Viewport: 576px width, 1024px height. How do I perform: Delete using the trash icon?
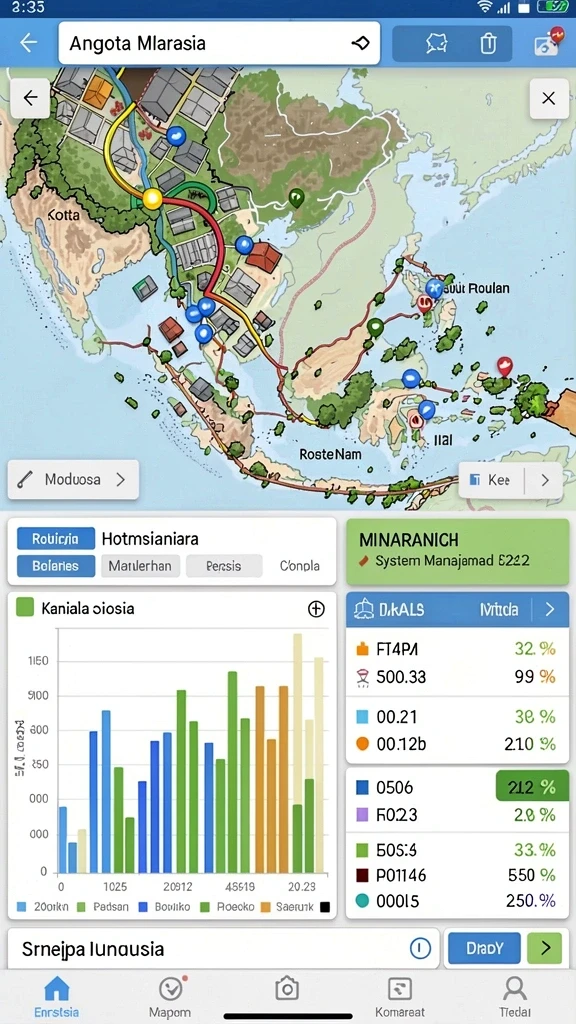pos(488,43)
